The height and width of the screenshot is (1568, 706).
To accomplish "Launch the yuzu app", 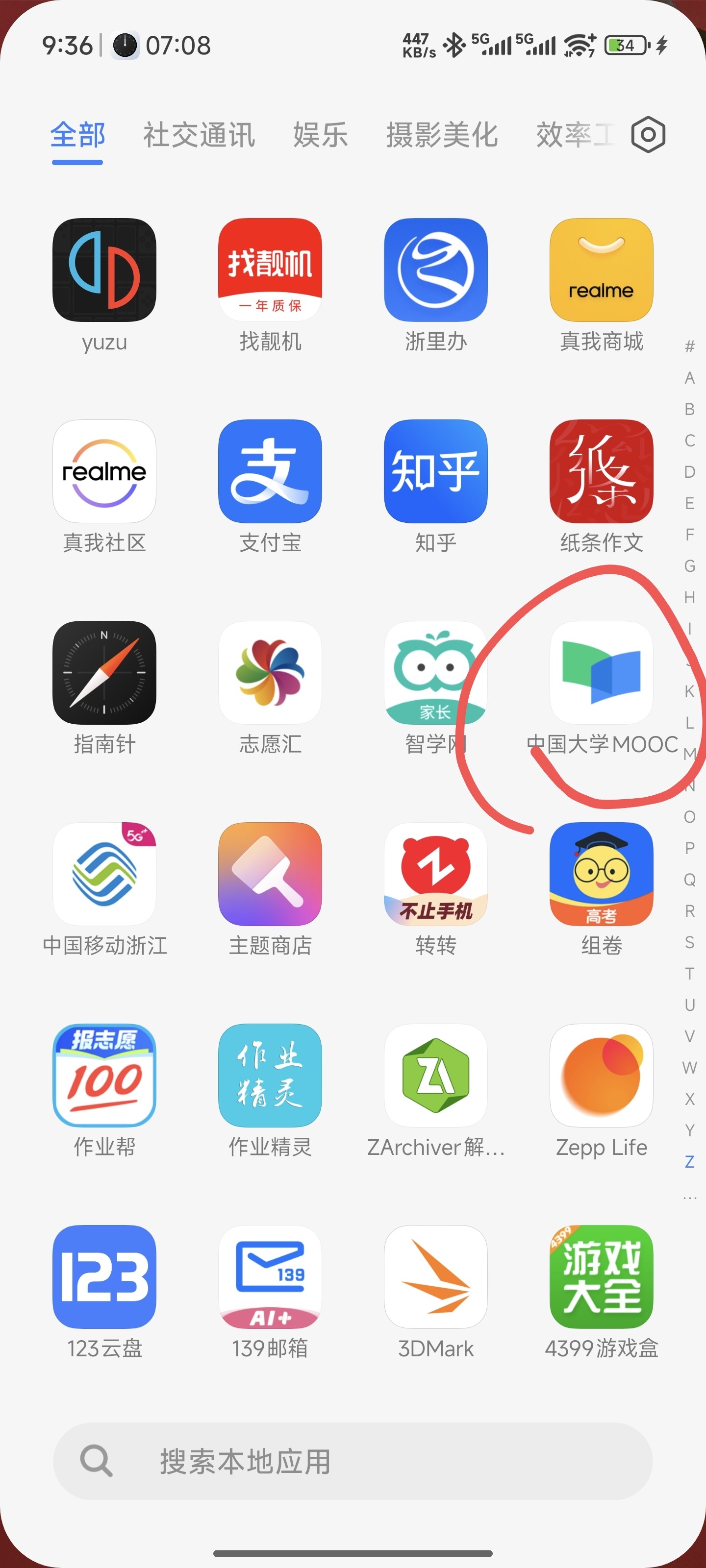I will coord(104,269).
